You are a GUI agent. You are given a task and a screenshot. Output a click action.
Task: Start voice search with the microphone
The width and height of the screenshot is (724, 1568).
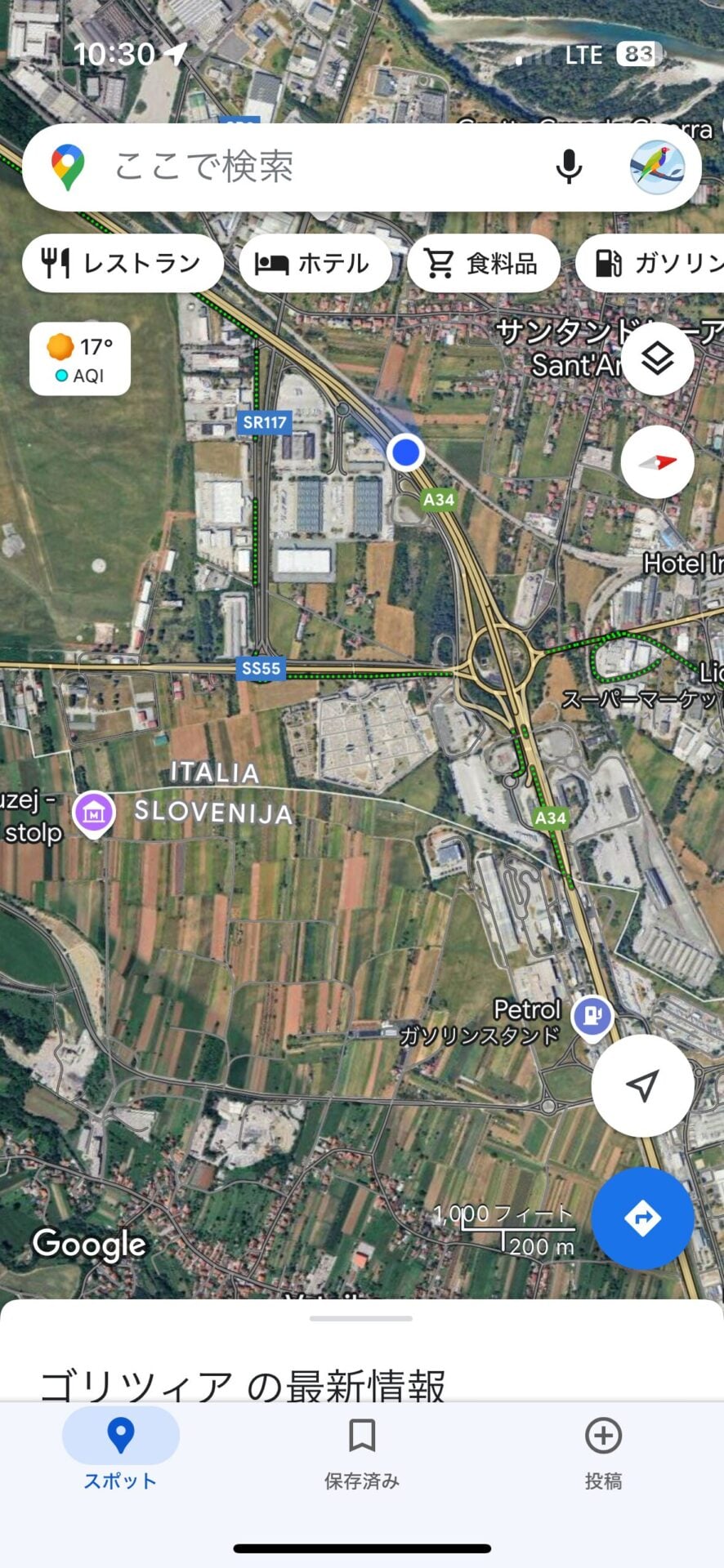[569, 167]
